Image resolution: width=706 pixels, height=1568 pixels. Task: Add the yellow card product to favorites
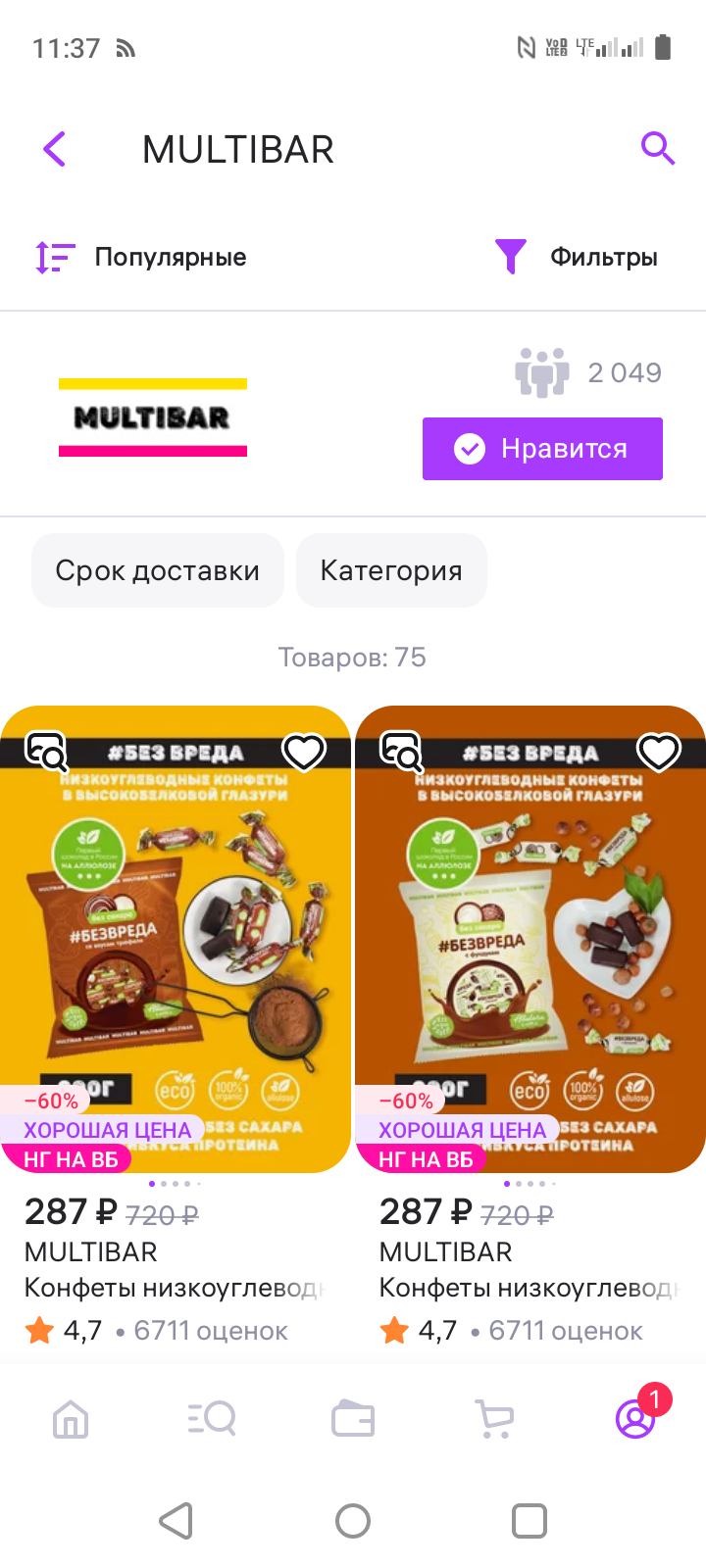point(304,753)
